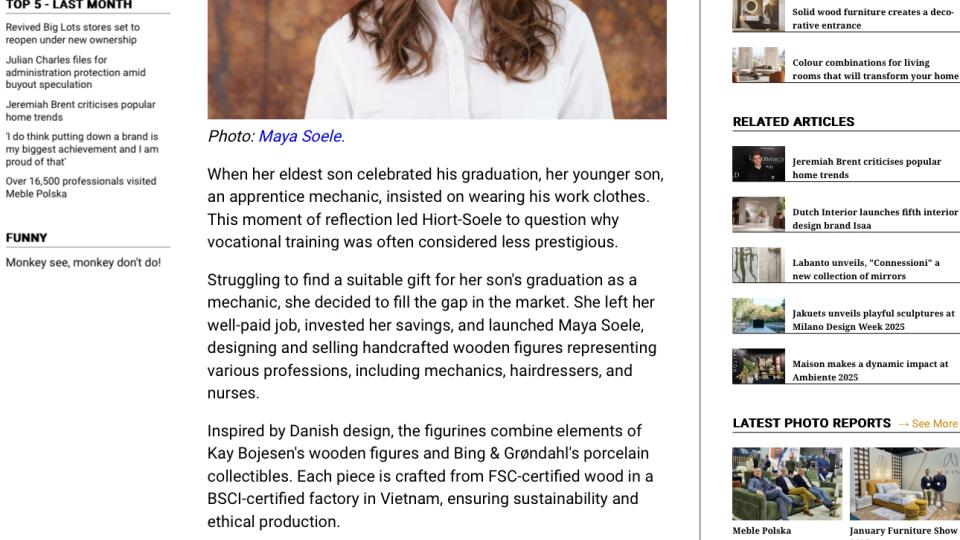Open 'I do think putting down a brand' article

[x=82, y=149]
